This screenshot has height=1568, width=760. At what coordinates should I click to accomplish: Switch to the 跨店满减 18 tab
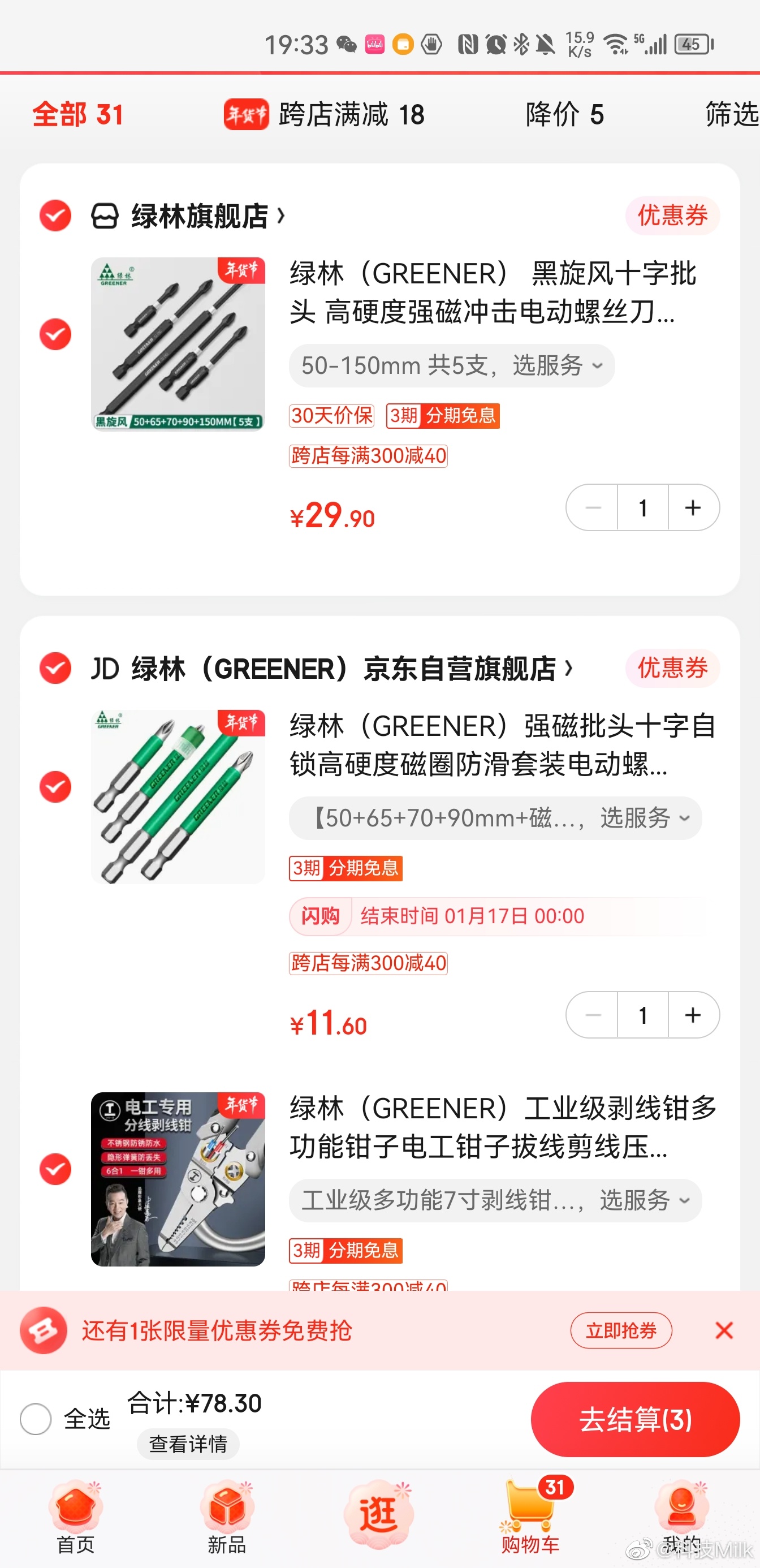(325, 114)
